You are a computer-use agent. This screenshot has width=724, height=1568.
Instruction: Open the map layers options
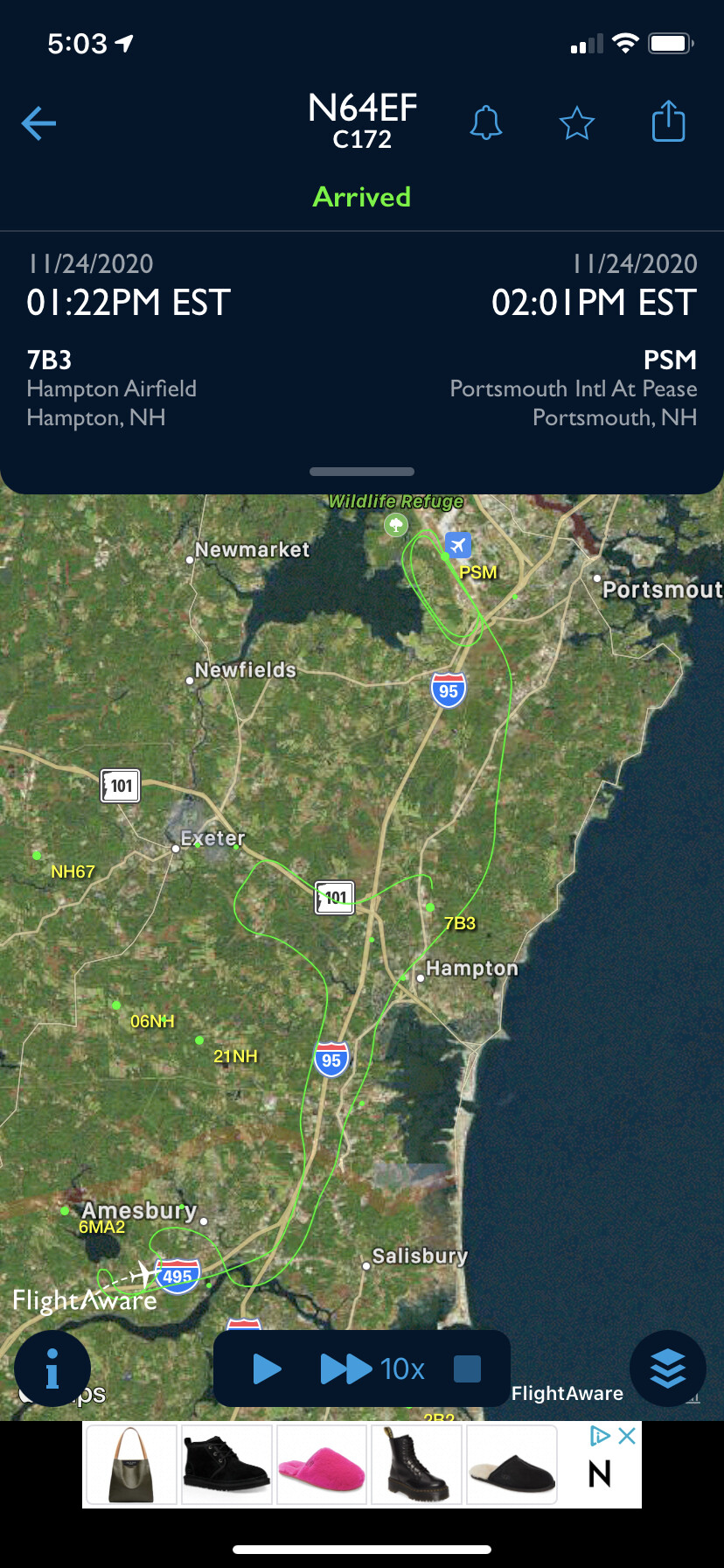pos(668,1368)
